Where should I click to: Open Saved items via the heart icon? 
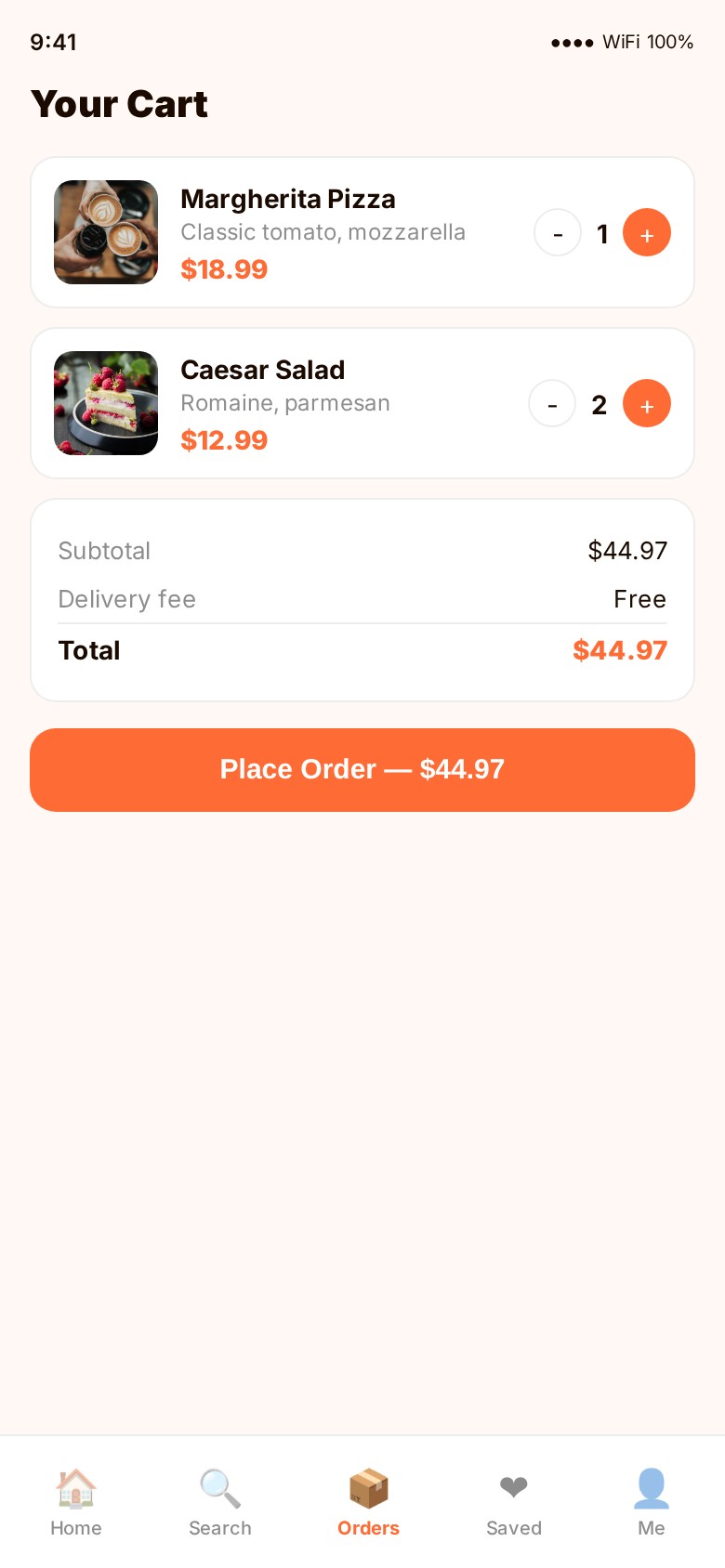click(x=513, y=1487)
